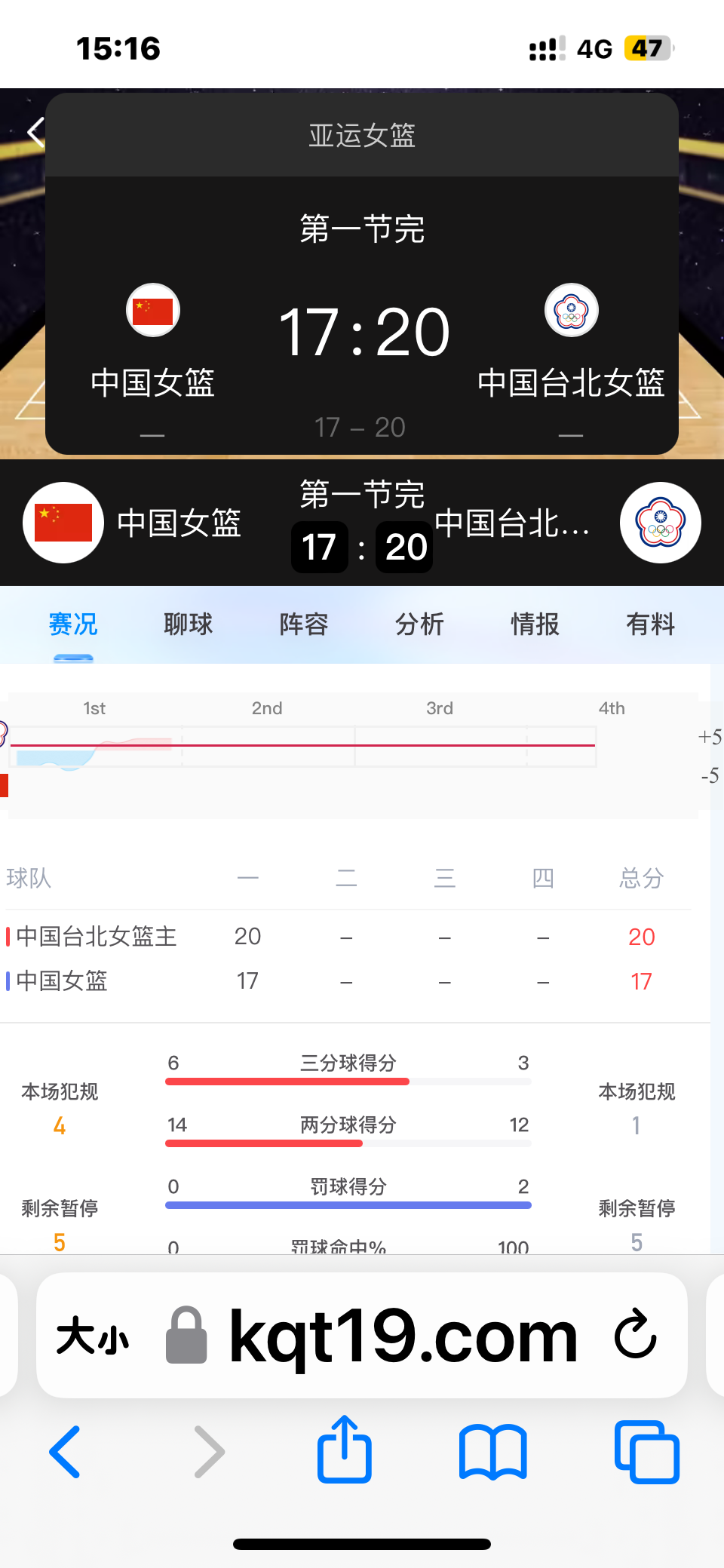
Task: Share this page via Safari share button
Action: 345,1449
